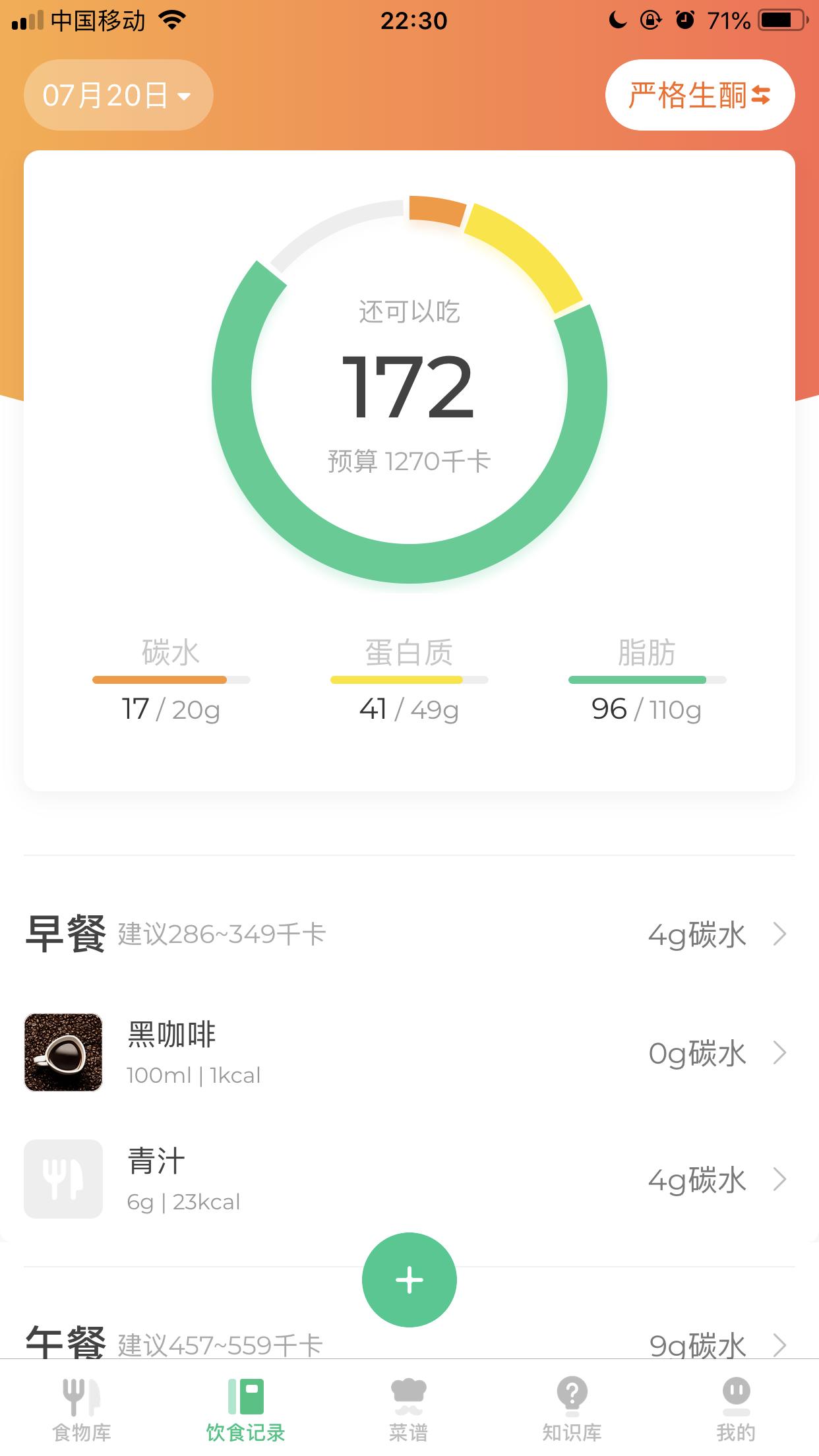The height and width of the screenshot is (1456, 819).
Task: Switch diet plan using the arrows icon
Action: point(762,95)
